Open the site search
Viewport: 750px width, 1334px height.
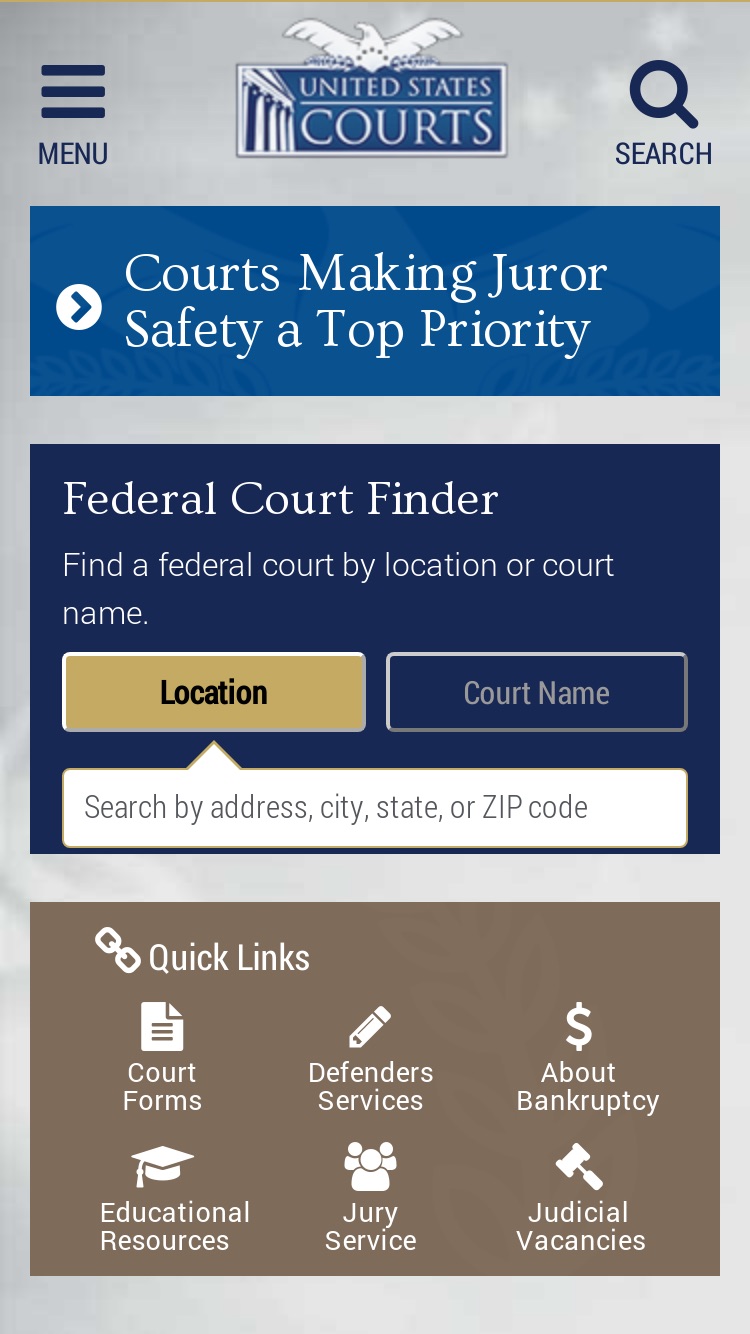663,114
